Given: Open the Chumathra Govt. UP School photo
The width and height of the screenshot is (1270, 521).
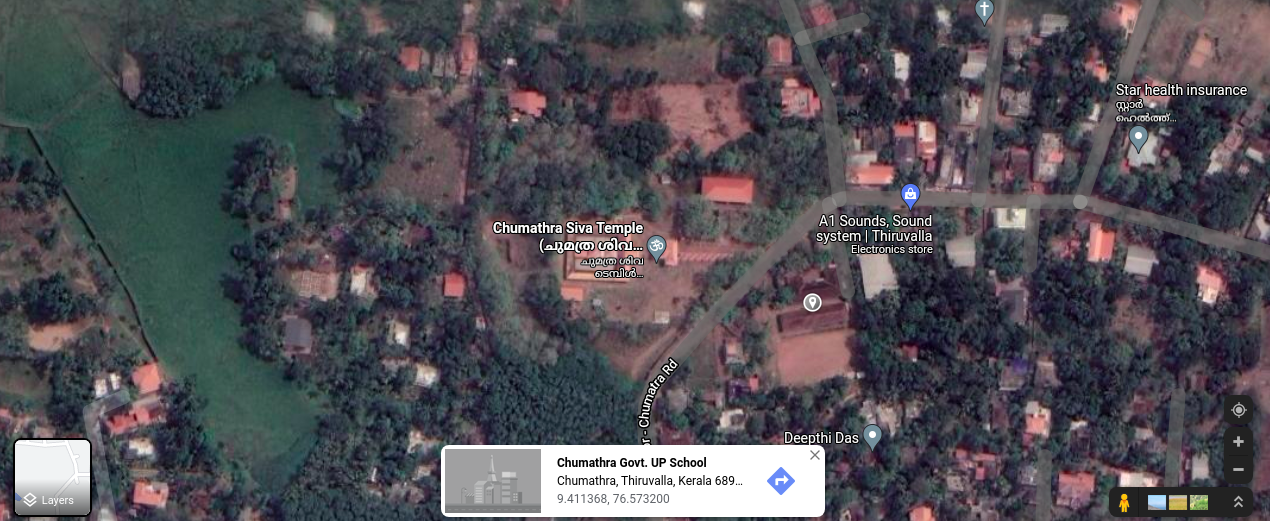Looking at the screenshot, I should tap(492, 481).
